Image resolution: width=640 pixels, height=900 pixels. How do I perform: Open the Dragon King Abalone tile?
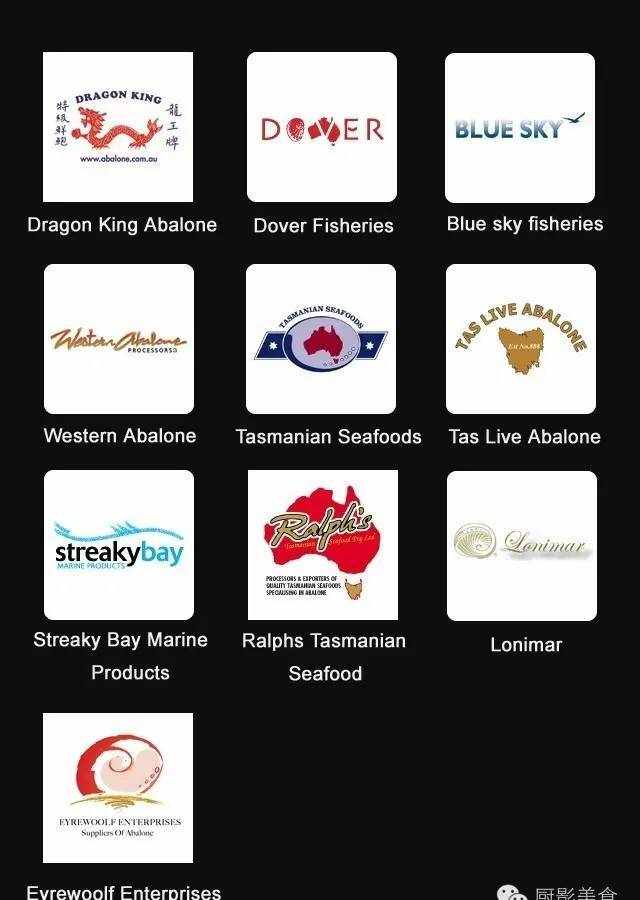point(118,127)
